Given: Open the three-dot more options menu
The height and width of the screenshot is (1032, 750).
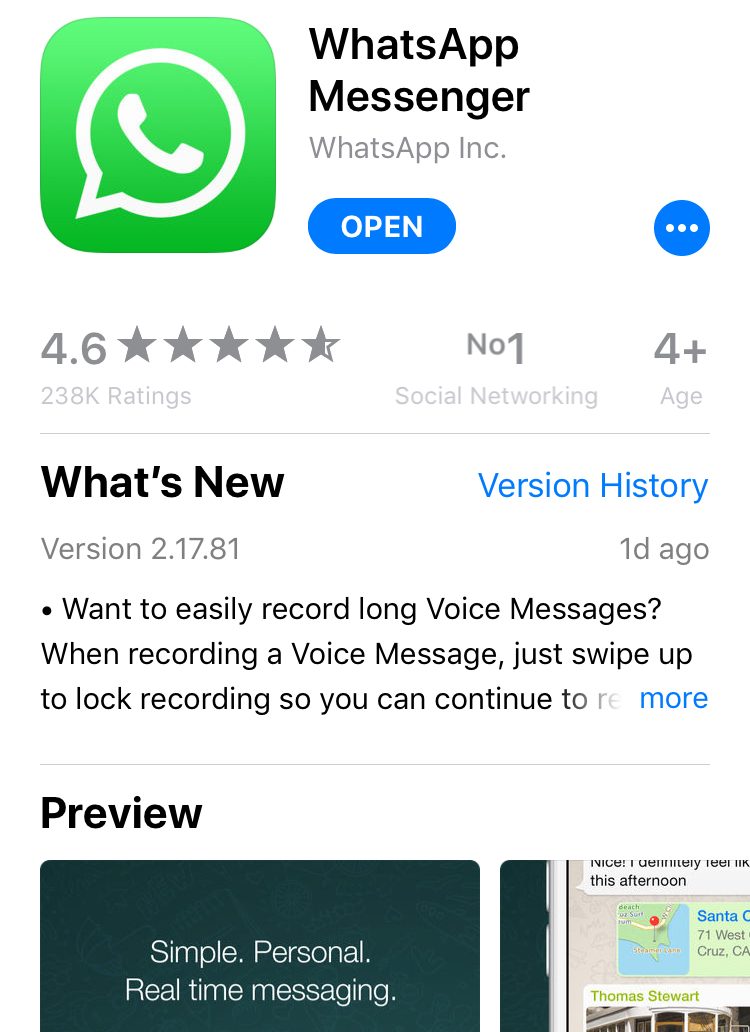Looking at the screenshot, I should (682, 228).
